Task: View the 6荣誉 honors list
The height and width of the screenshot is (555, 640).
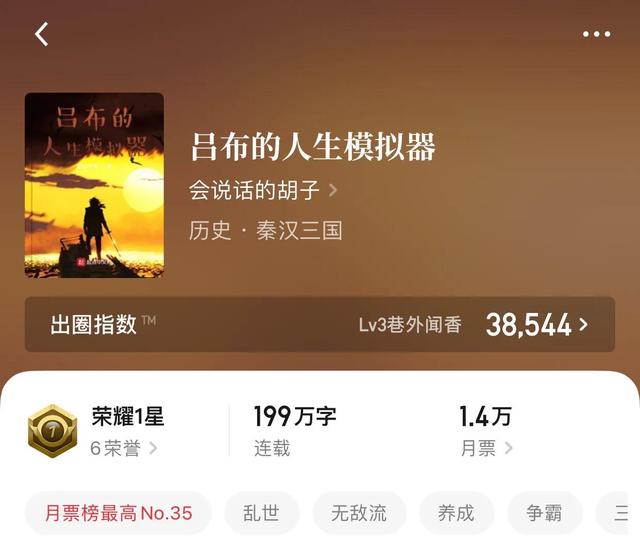Action: pos(123,448)
